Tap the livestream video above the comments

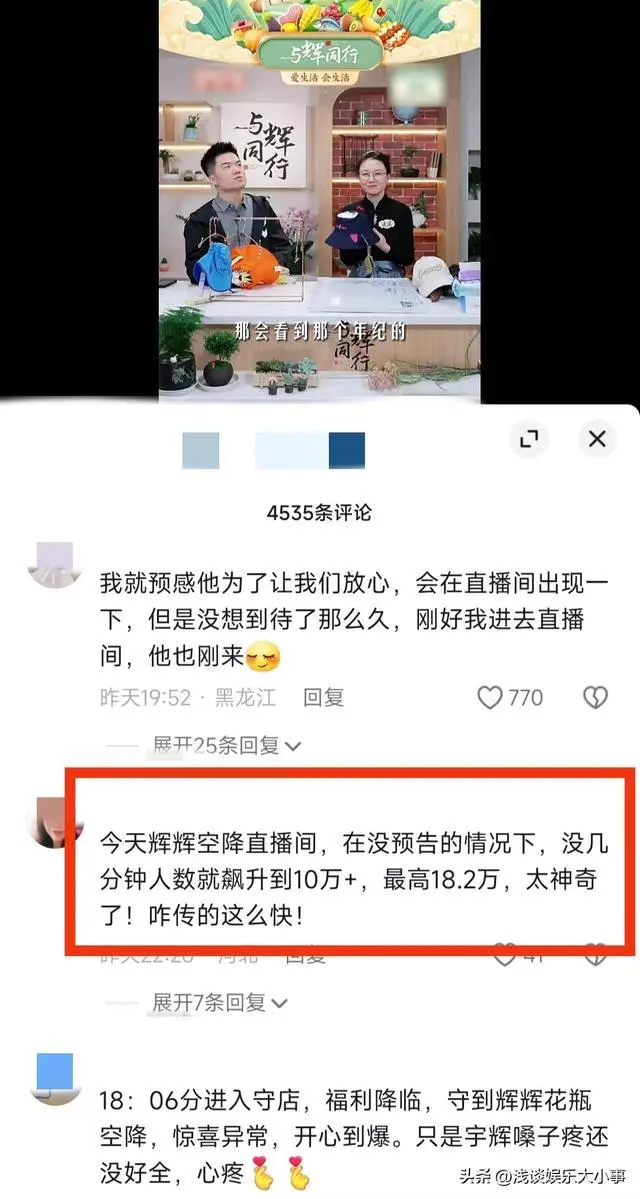[x=320, y=200]
